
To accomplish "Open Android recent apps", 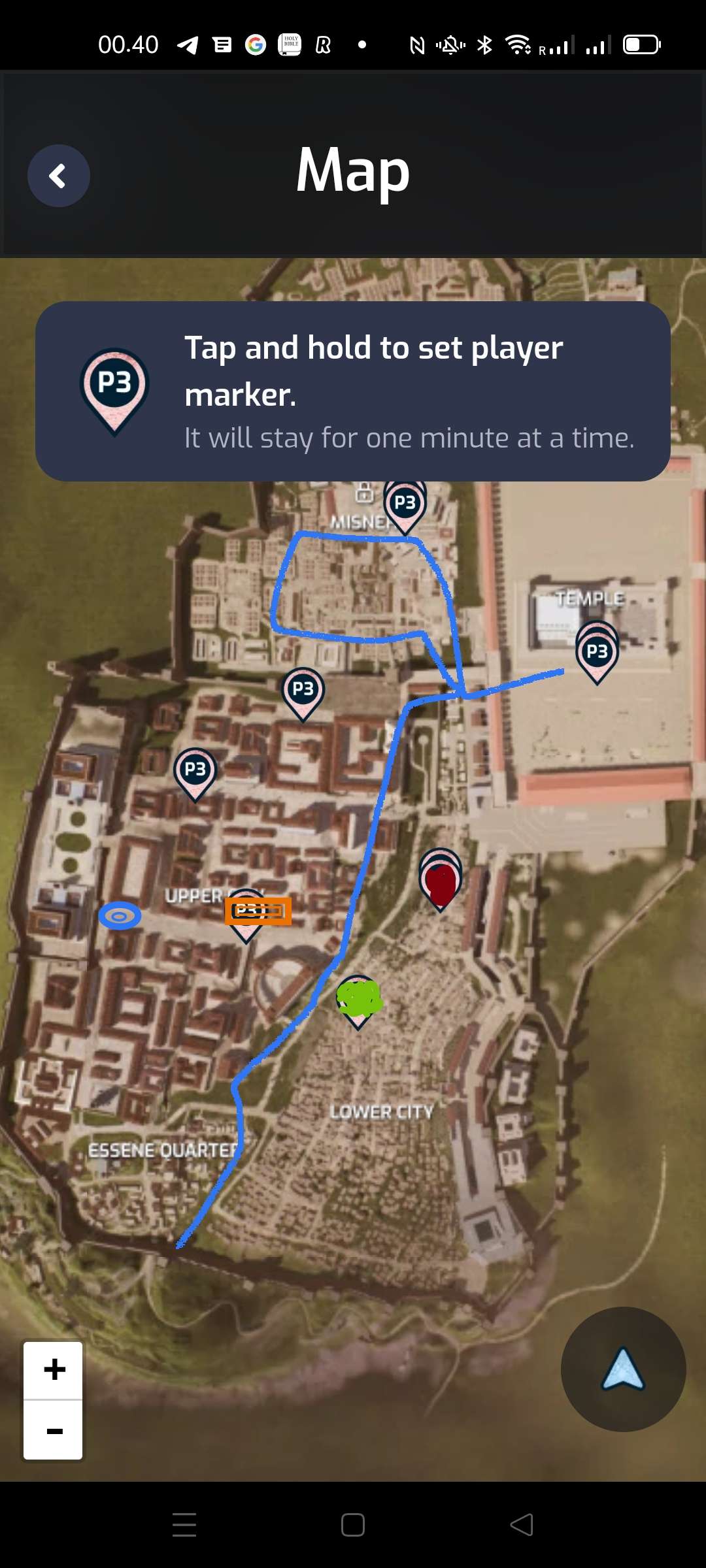I will [x=184, y=1525].
